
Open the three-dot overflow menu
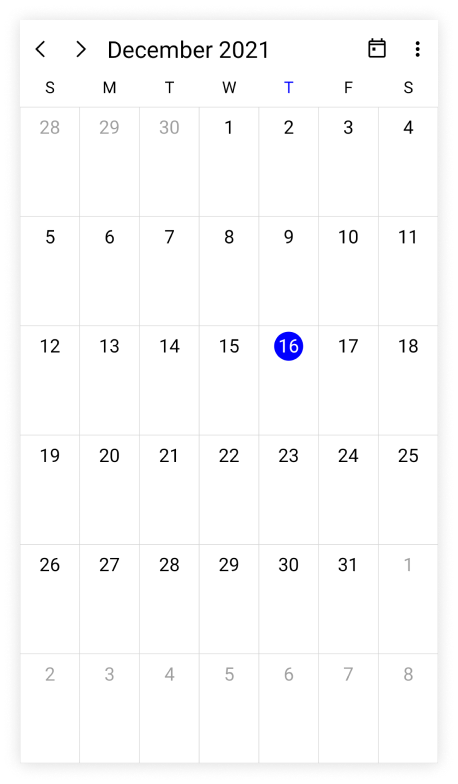(417, 49)
